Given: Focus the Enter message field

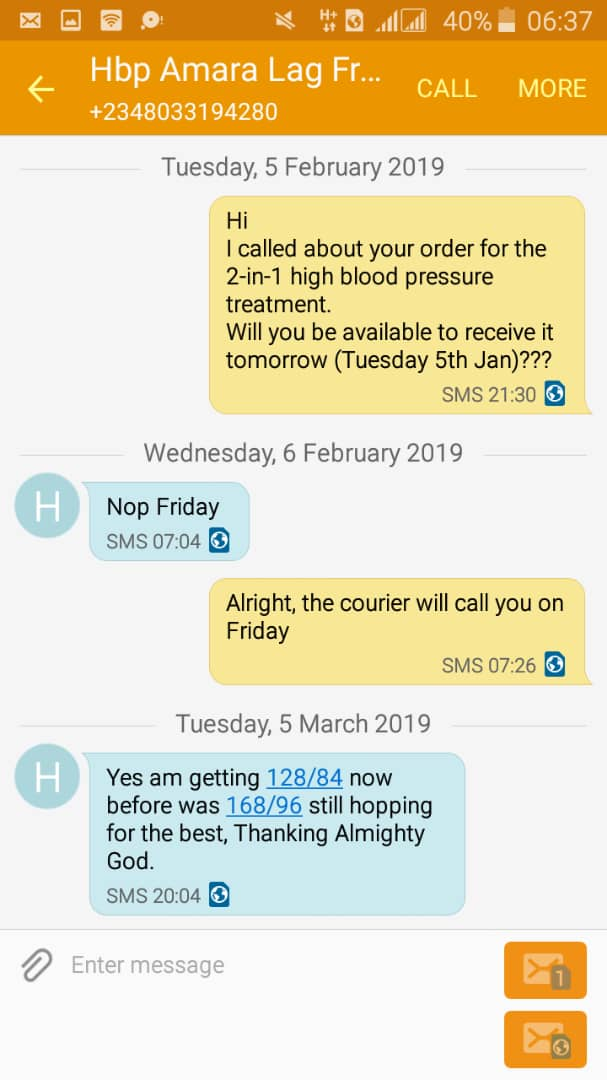Looking at the screenshot, I should tap(270, 965).
